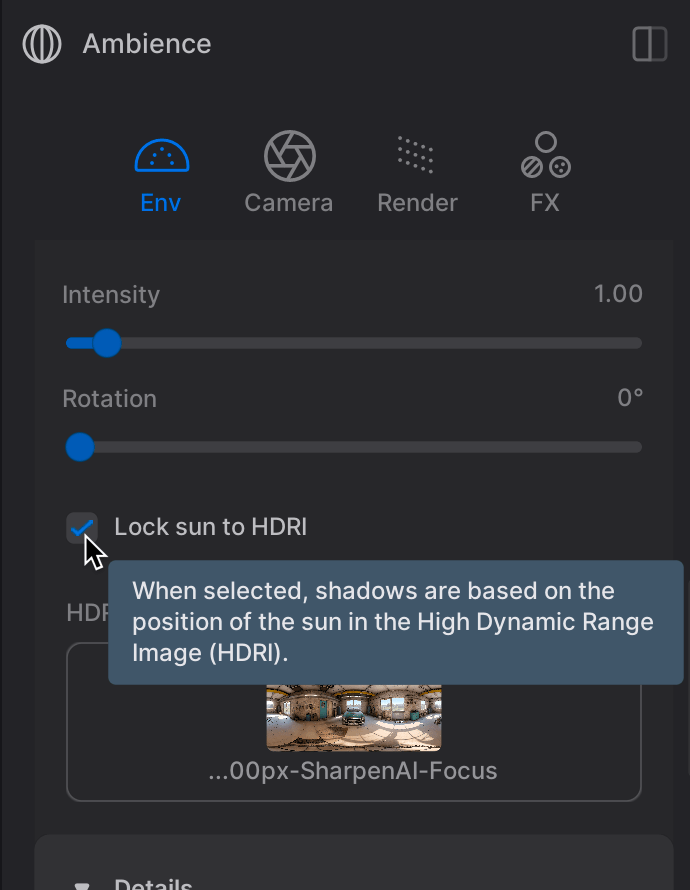The image size is (690, 890).
Task: Select the Env tab
Action: click(161, 174)
